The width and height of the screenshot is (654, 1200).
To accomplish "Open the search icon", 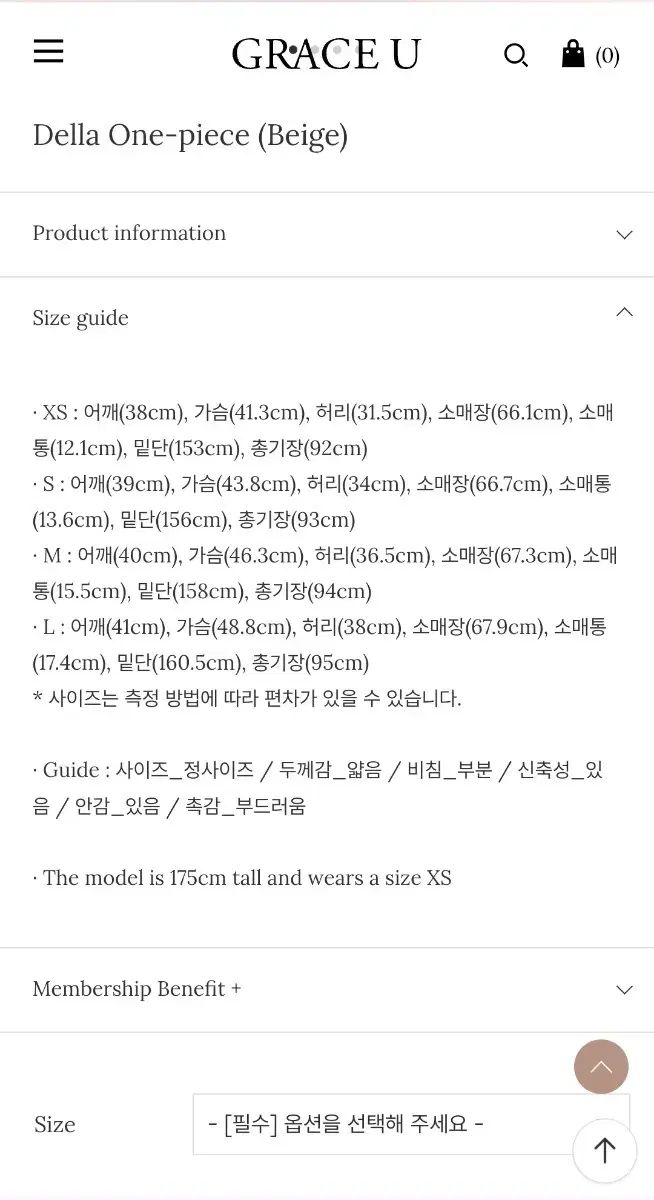I will pos(515,55).
